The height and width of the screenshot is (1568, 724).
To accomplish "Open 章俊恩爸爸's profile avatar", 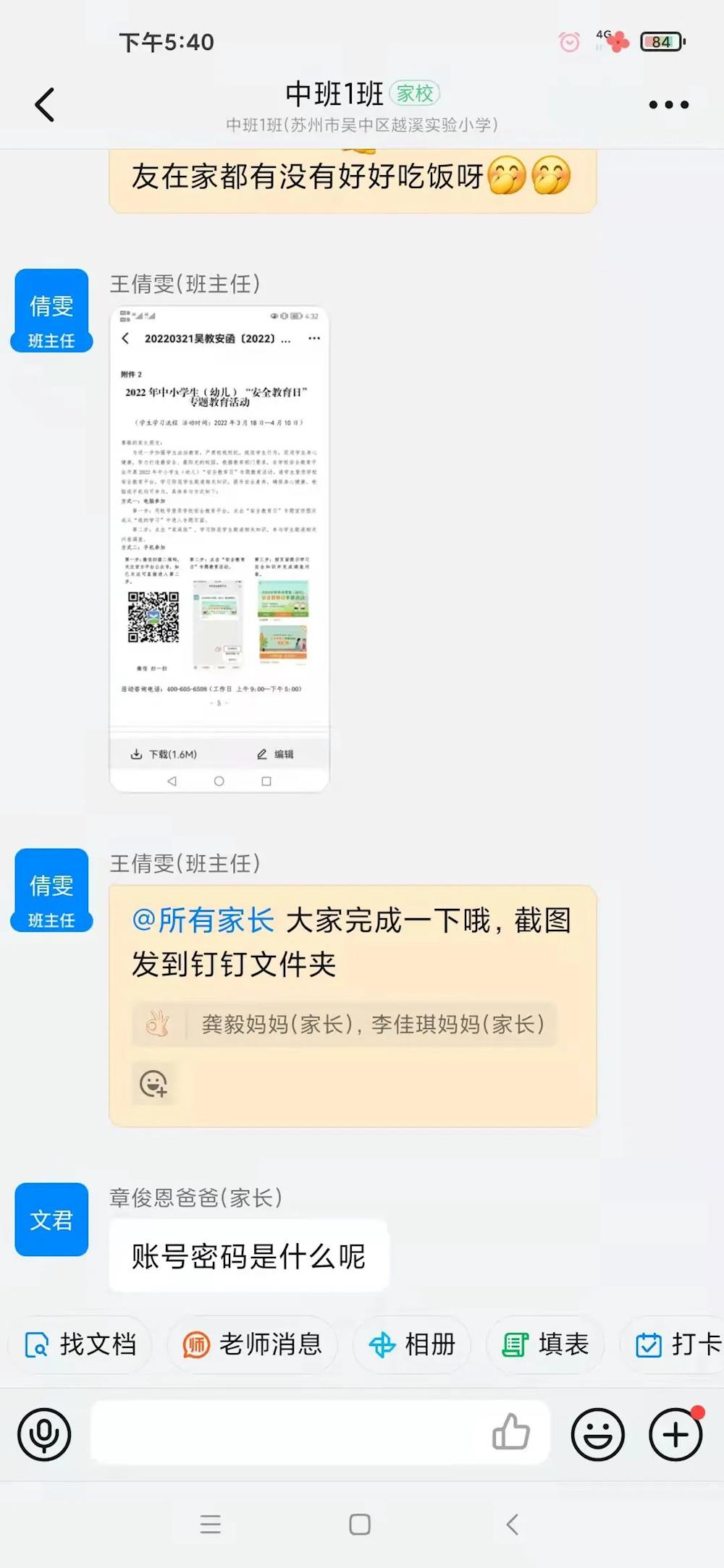I will 51,1219.
